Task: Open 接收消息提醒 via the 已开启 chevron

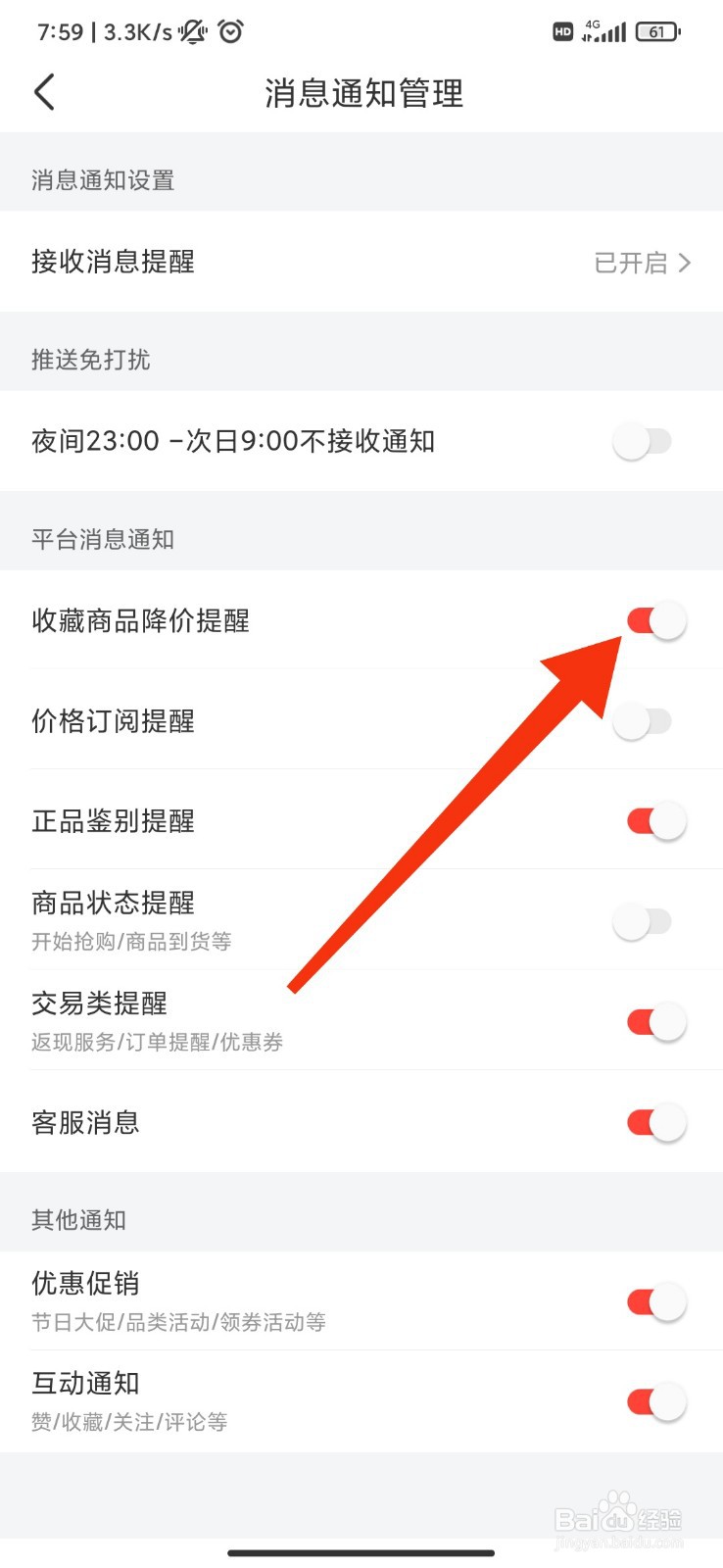Action: (687, 262)
